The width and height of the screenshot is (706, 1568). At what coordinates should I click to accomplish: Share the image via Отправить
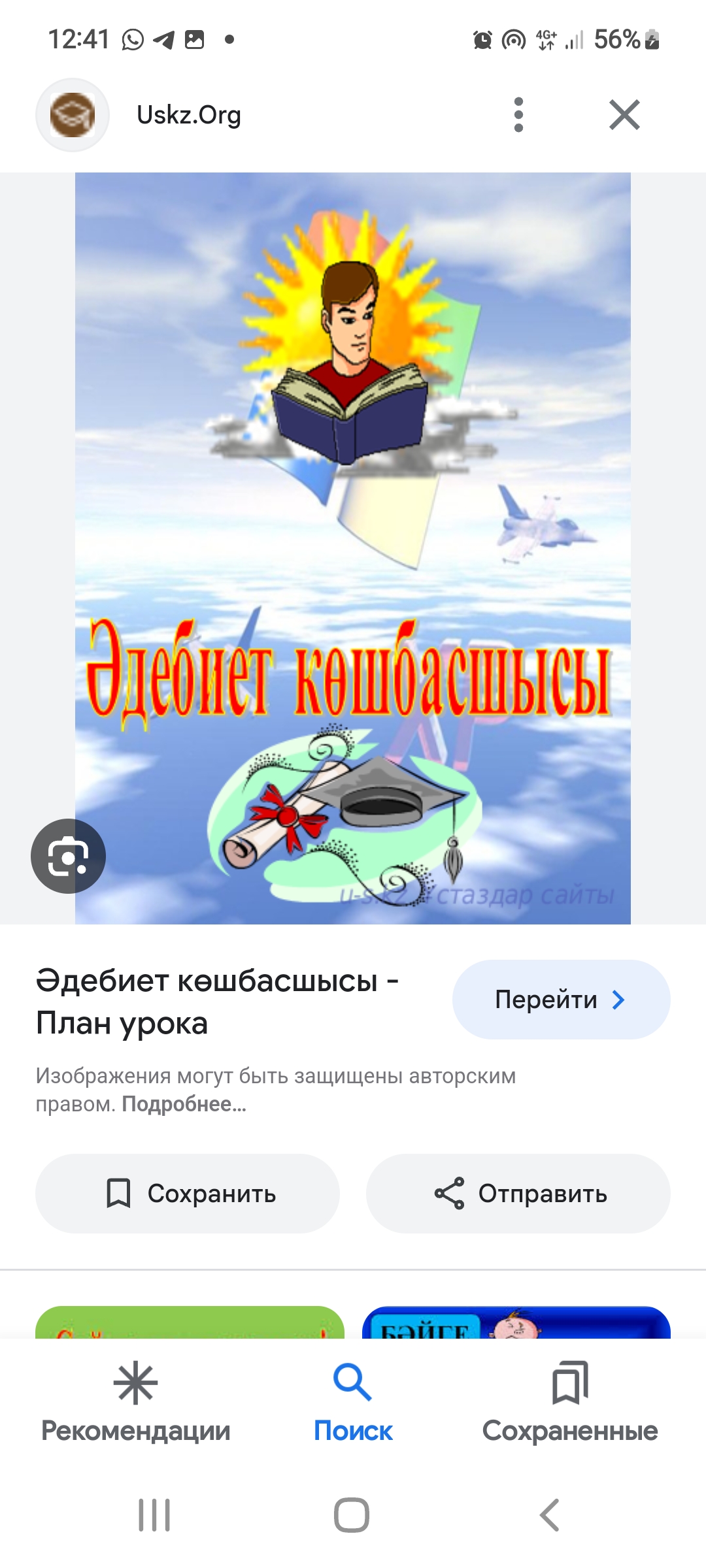518,1194
